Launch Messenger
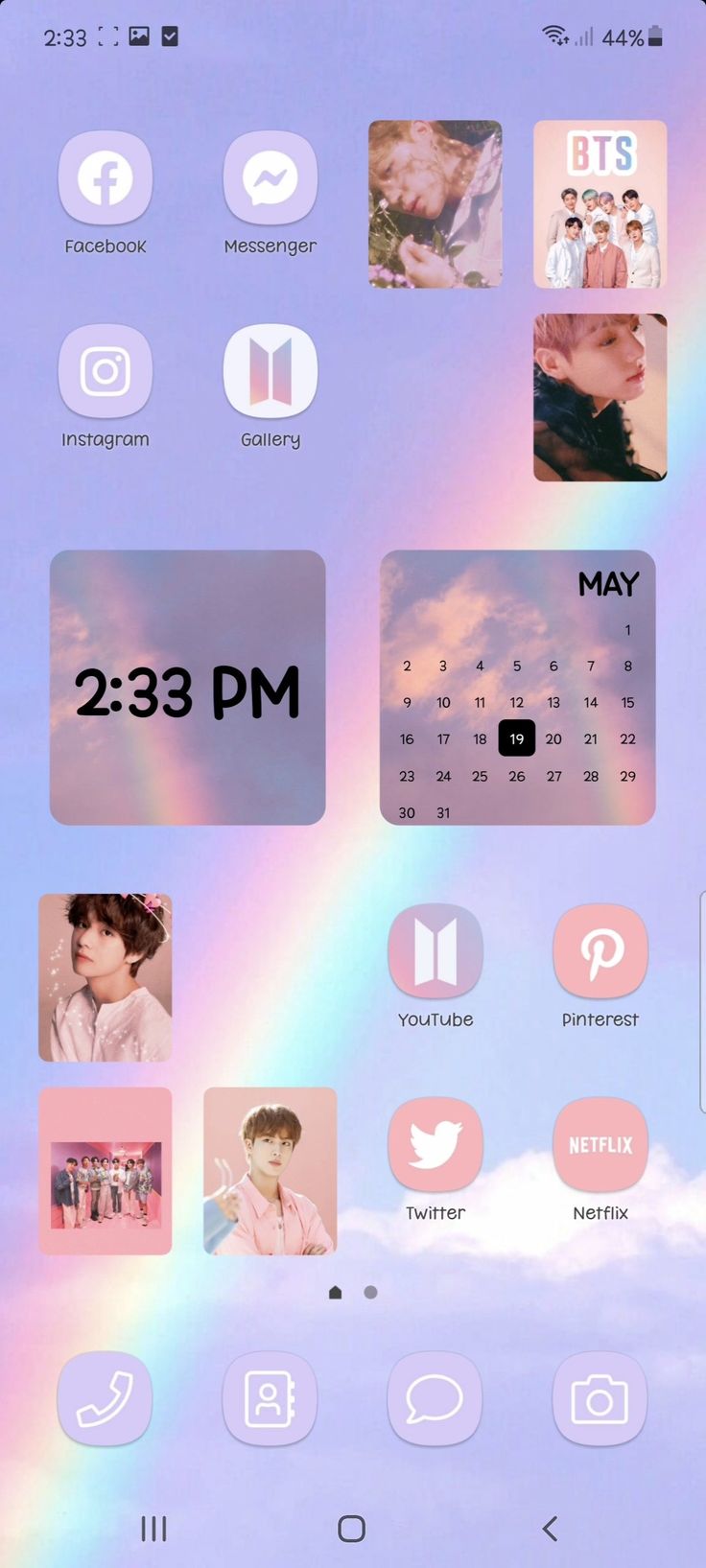The width and height of the screenshot is (706, 1568). (x=271, y=178)
